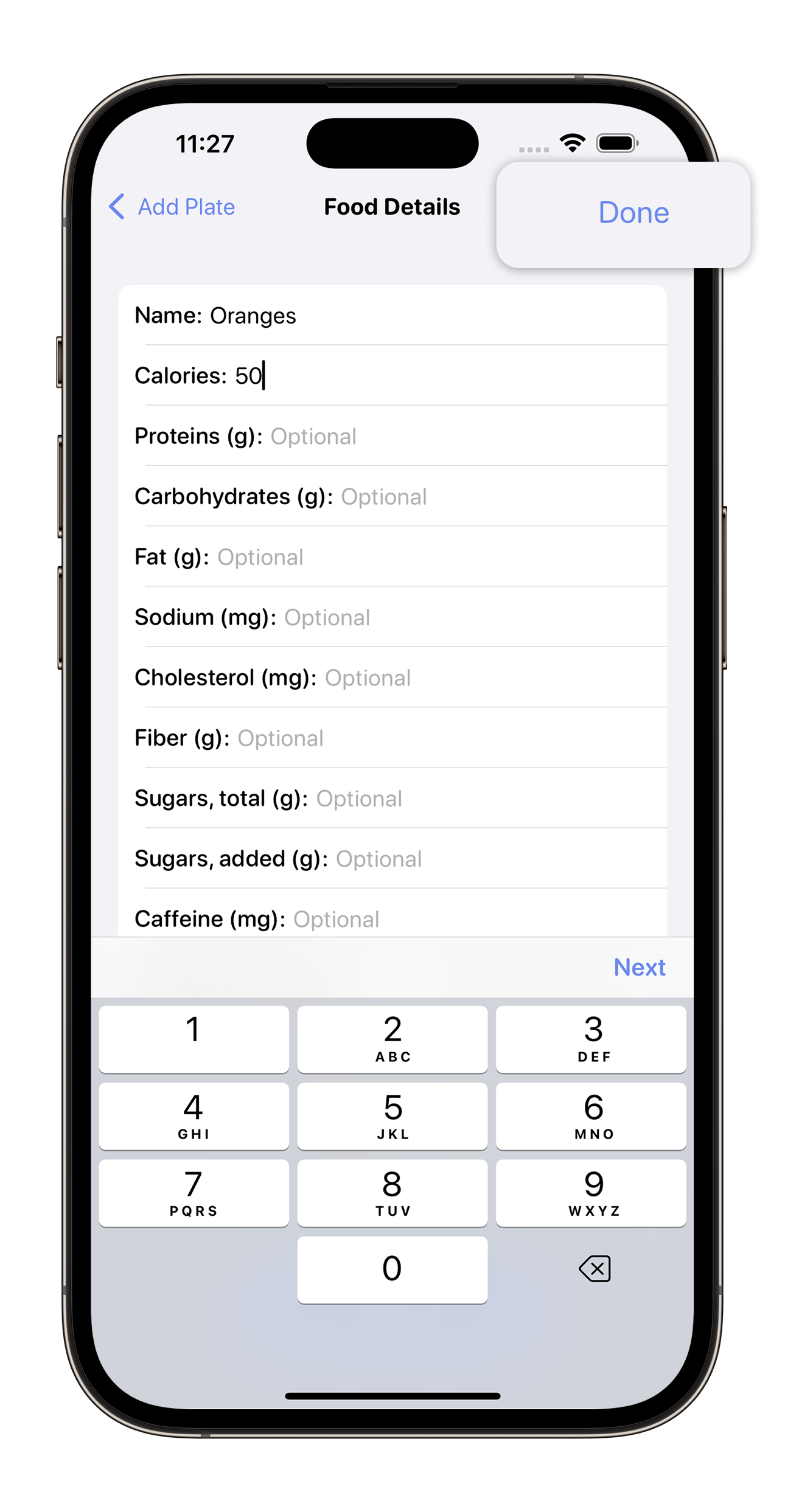Type digit 5 on the keypad
The image size is (785, 1512).
pyautogui.click(x=392, y=1115)
